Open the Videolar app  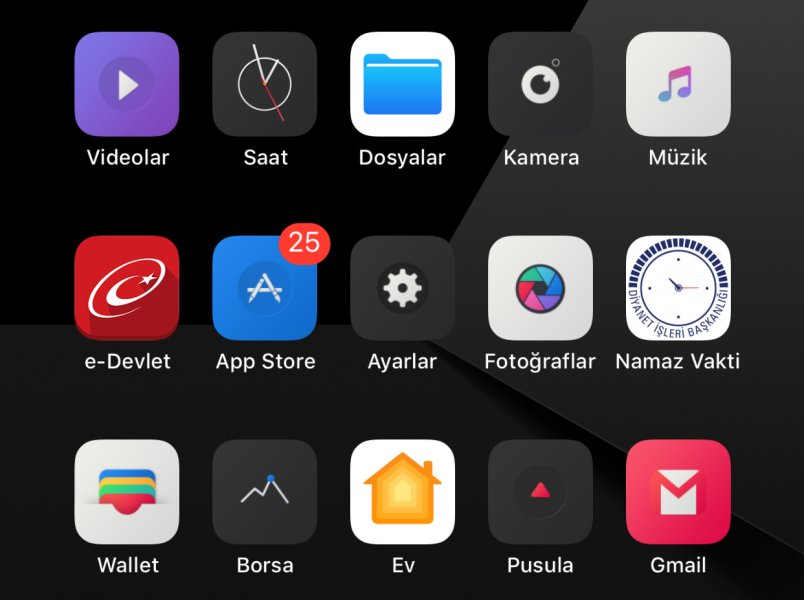(127, 84)
